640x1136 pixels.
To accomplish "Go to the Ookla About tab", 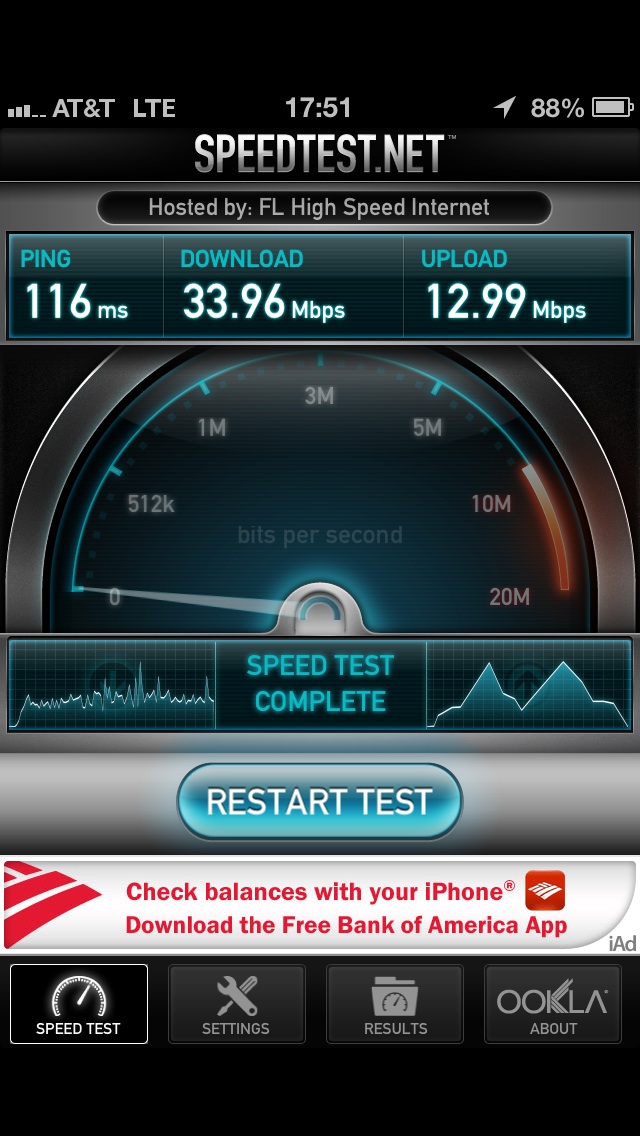I will click(x=553, y=1003).
